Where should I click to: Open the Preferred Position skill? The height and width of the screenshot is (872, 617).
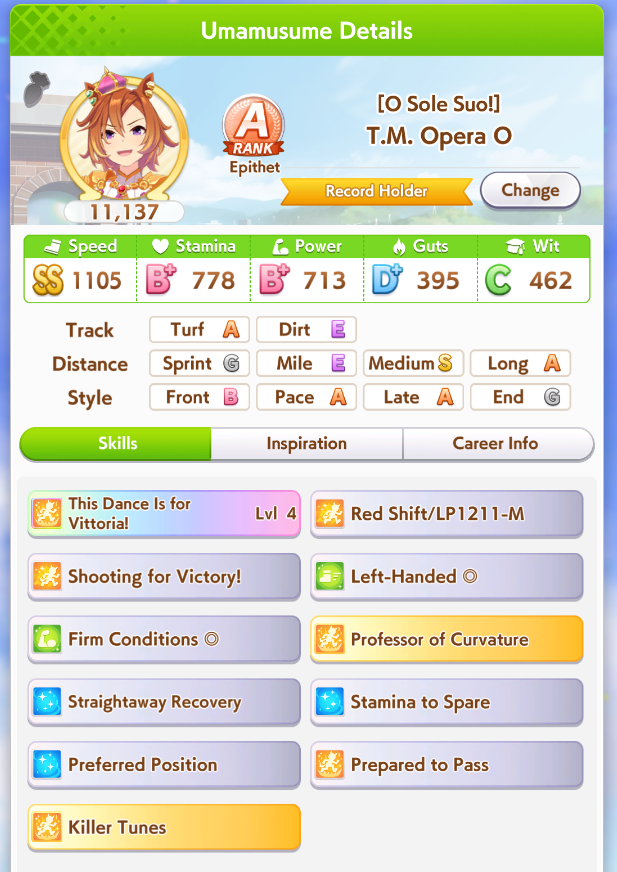pos(164,765)
